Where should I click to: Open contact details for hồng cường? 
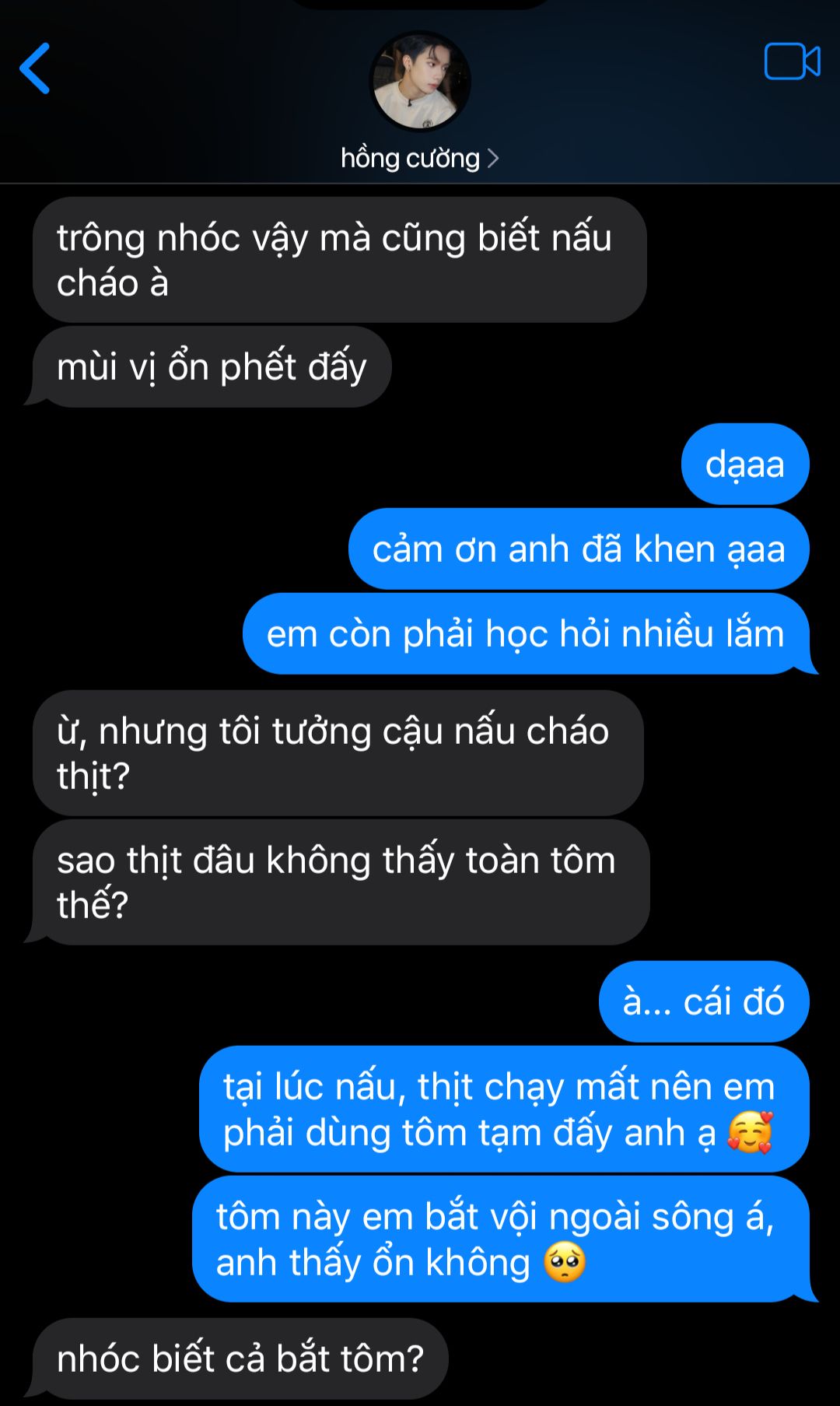coord(419,158)
